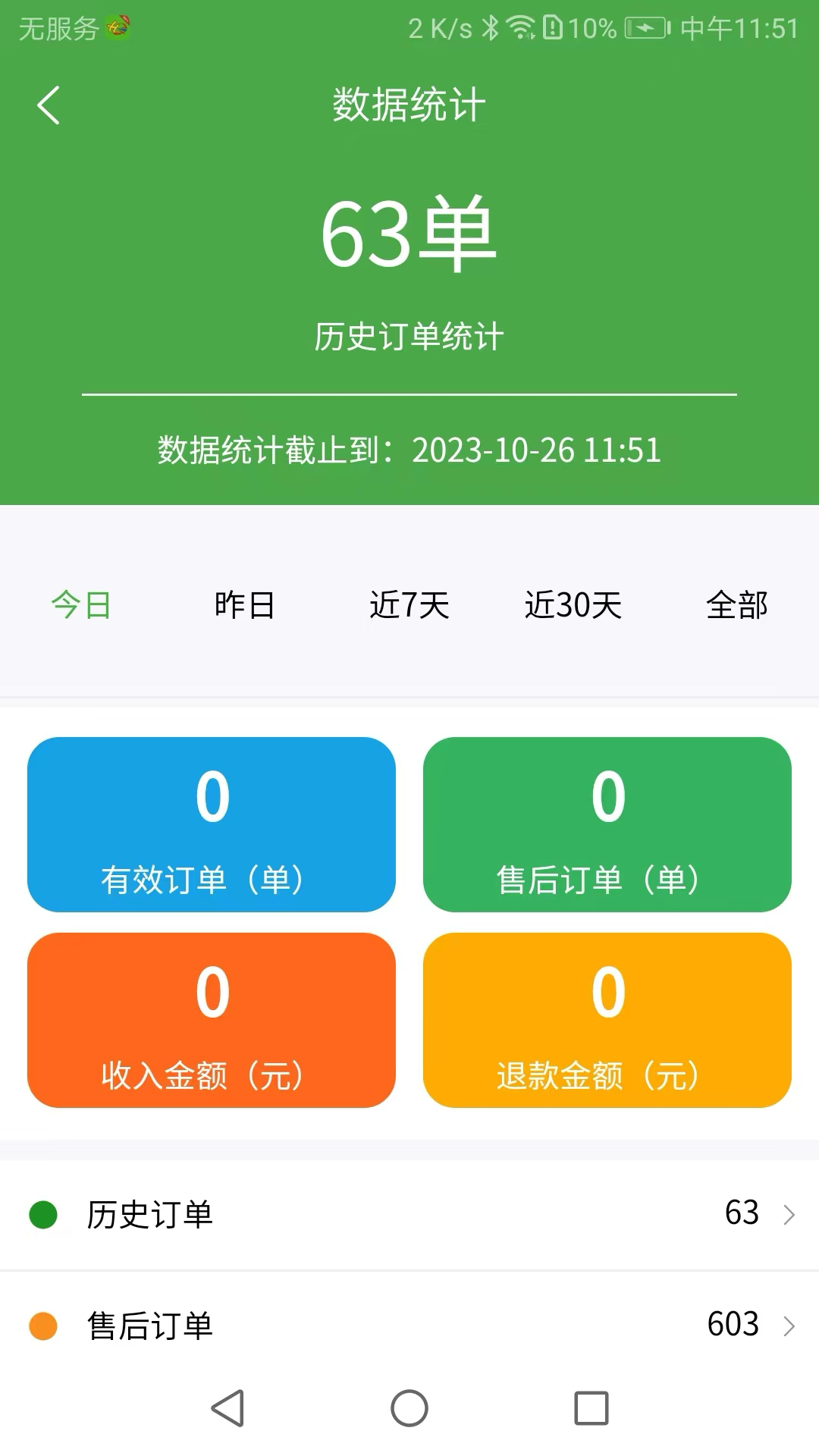Tap the orange 收入金额 card
The height and width of the screenshot is (1456, 819).
pyautogui.click(x=211, y=1020)
